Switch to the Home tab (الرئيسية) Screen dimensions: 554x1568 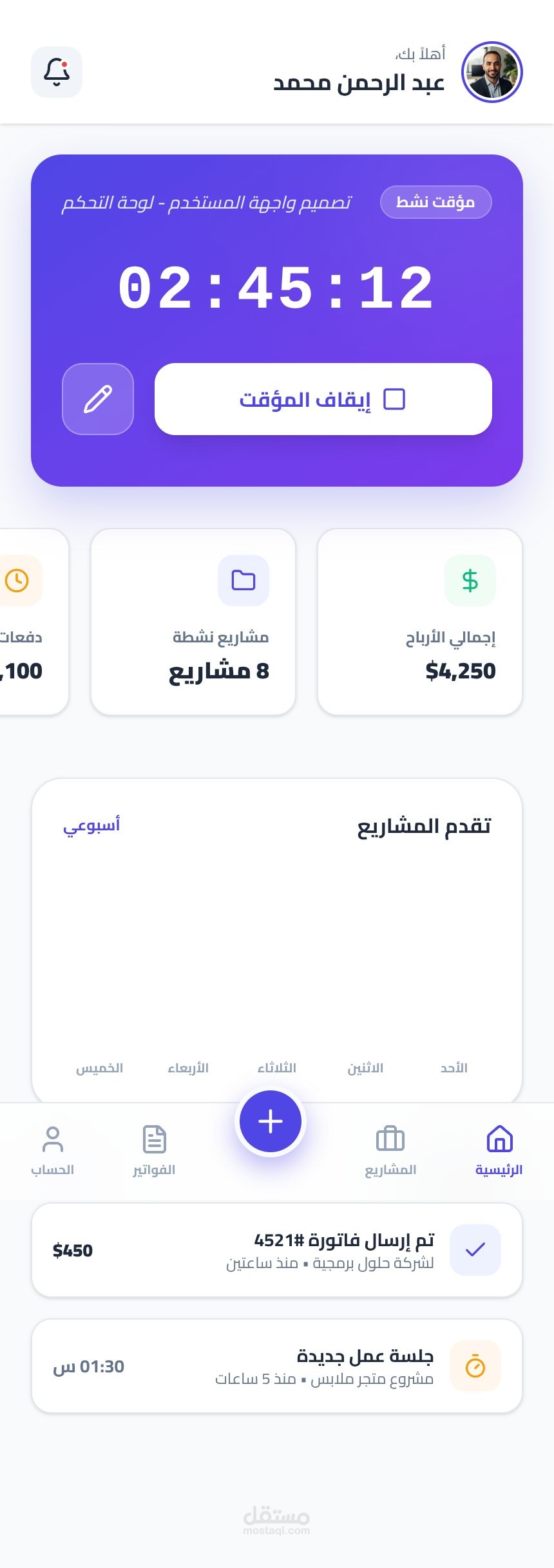pos(499,1150)
